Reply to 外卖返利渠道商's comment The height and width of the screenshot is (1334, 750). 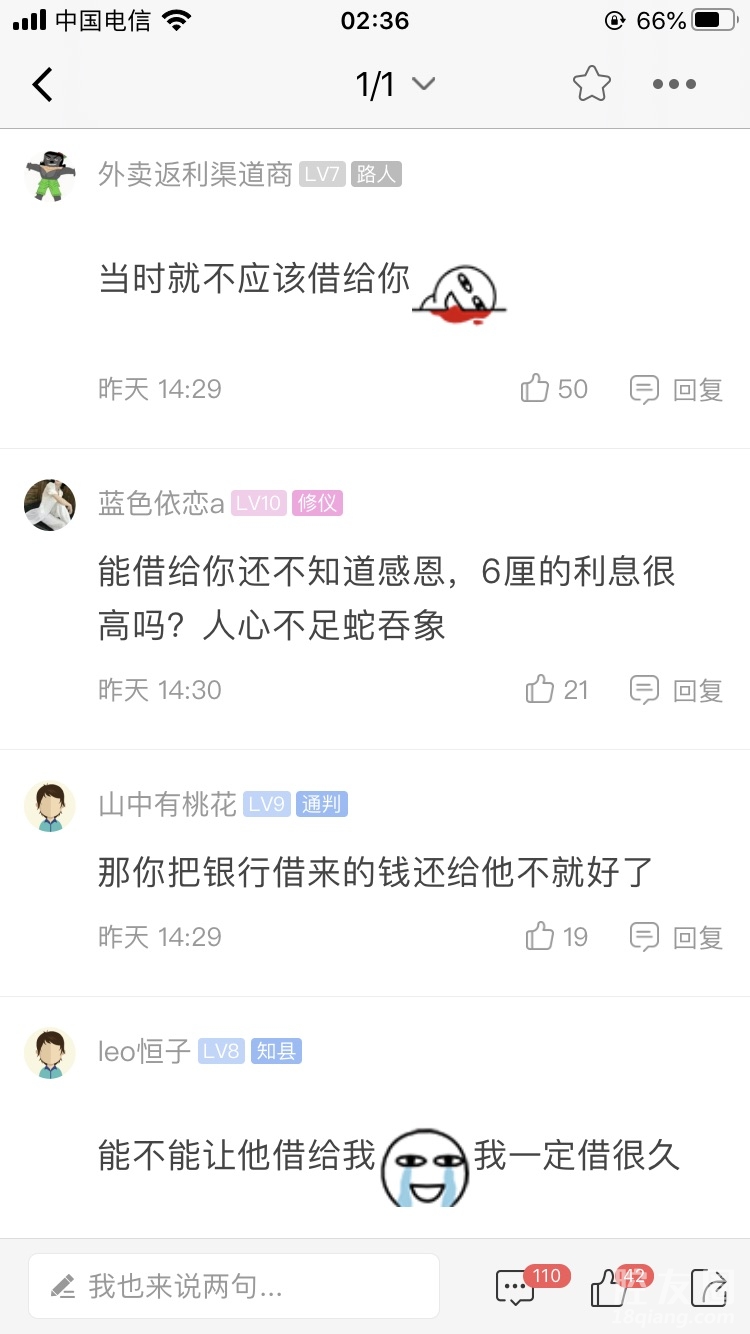[x=677, y=389]
